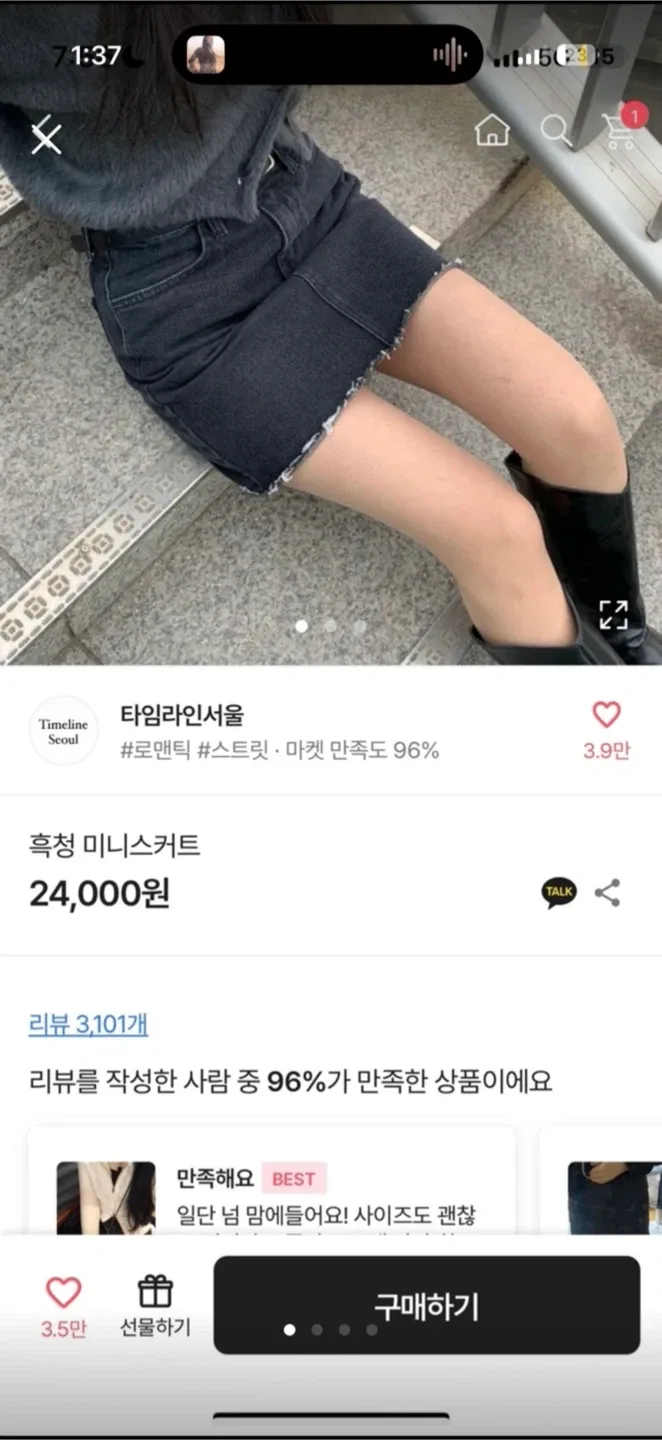Like this product with the bottom heart
Image resolution: width=662 pixels, height=1440 pixels.
[x=64, y=1293]
